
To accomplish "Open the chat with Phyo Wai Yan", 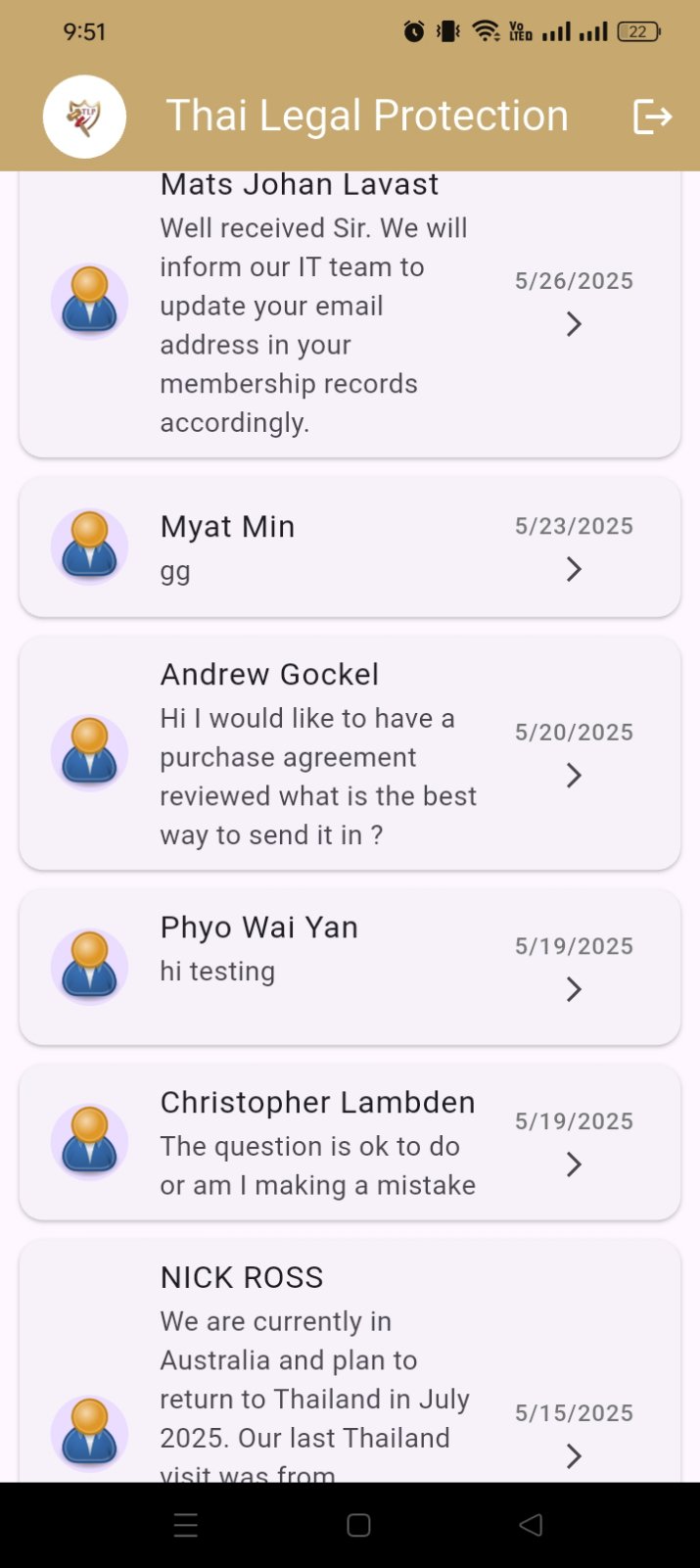I will (x=350, y=967).
